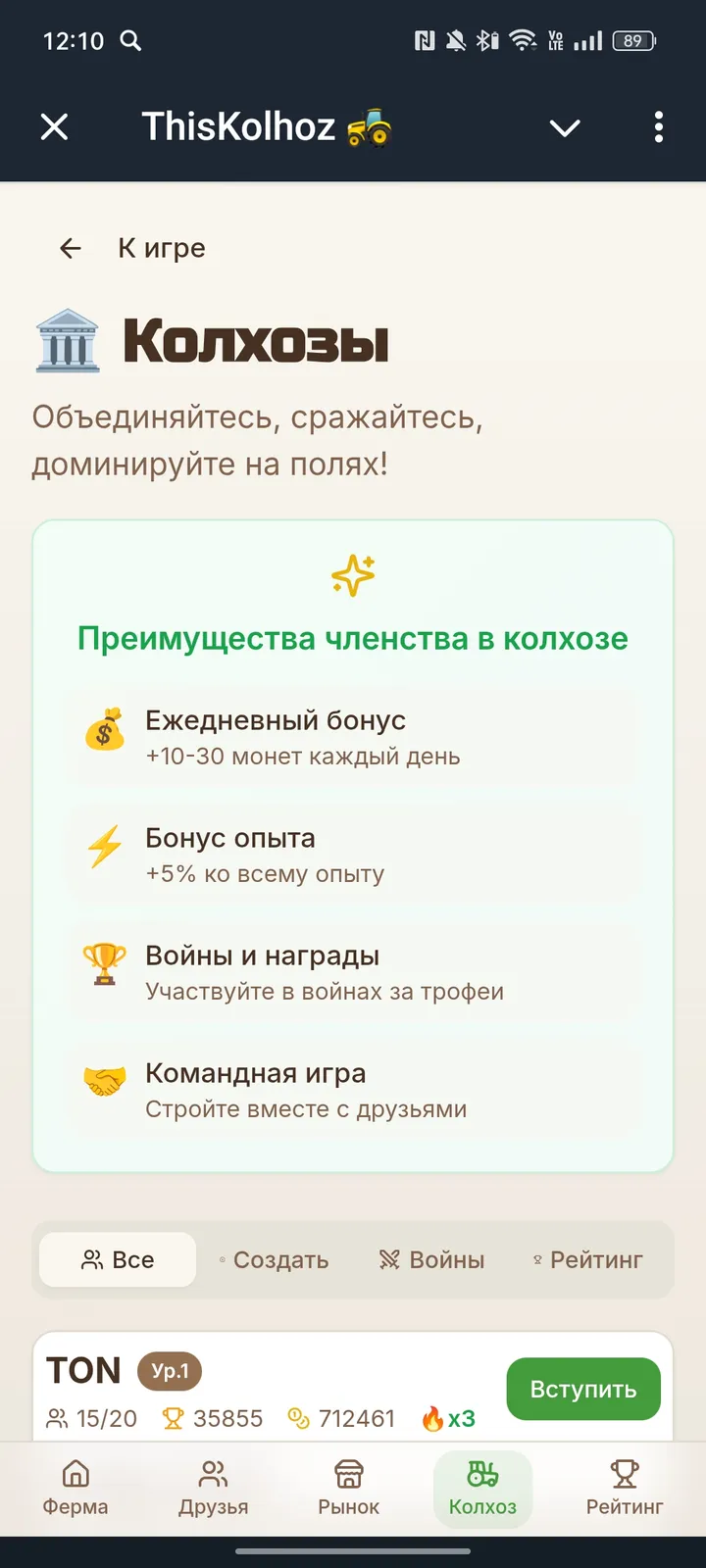Open the three-dot menu top right
The height and width of the screenshot is (1568, 706).
658,127
